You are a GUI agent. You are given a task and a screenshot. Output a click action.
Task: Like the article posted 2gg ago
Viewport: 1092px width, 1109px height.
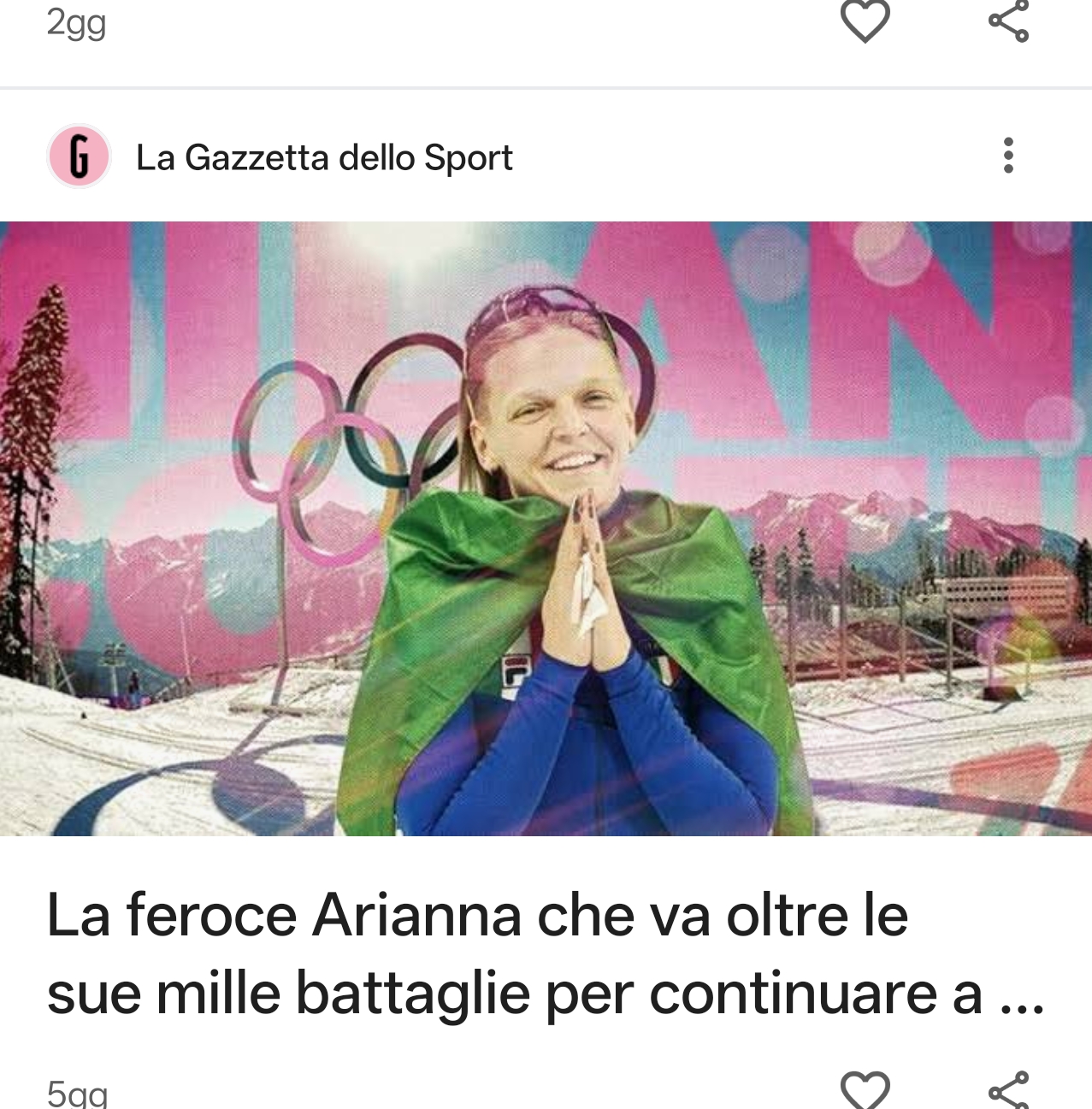(x=865, y=21)
